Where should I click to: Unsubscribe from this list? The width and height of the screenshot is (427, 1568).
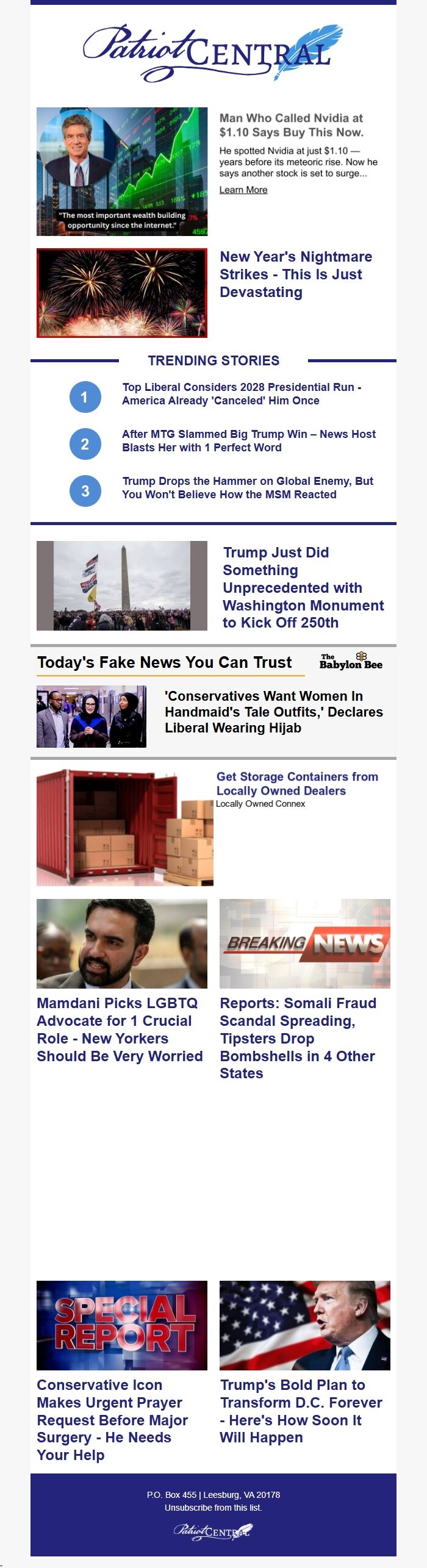[x=213, y=1508]
